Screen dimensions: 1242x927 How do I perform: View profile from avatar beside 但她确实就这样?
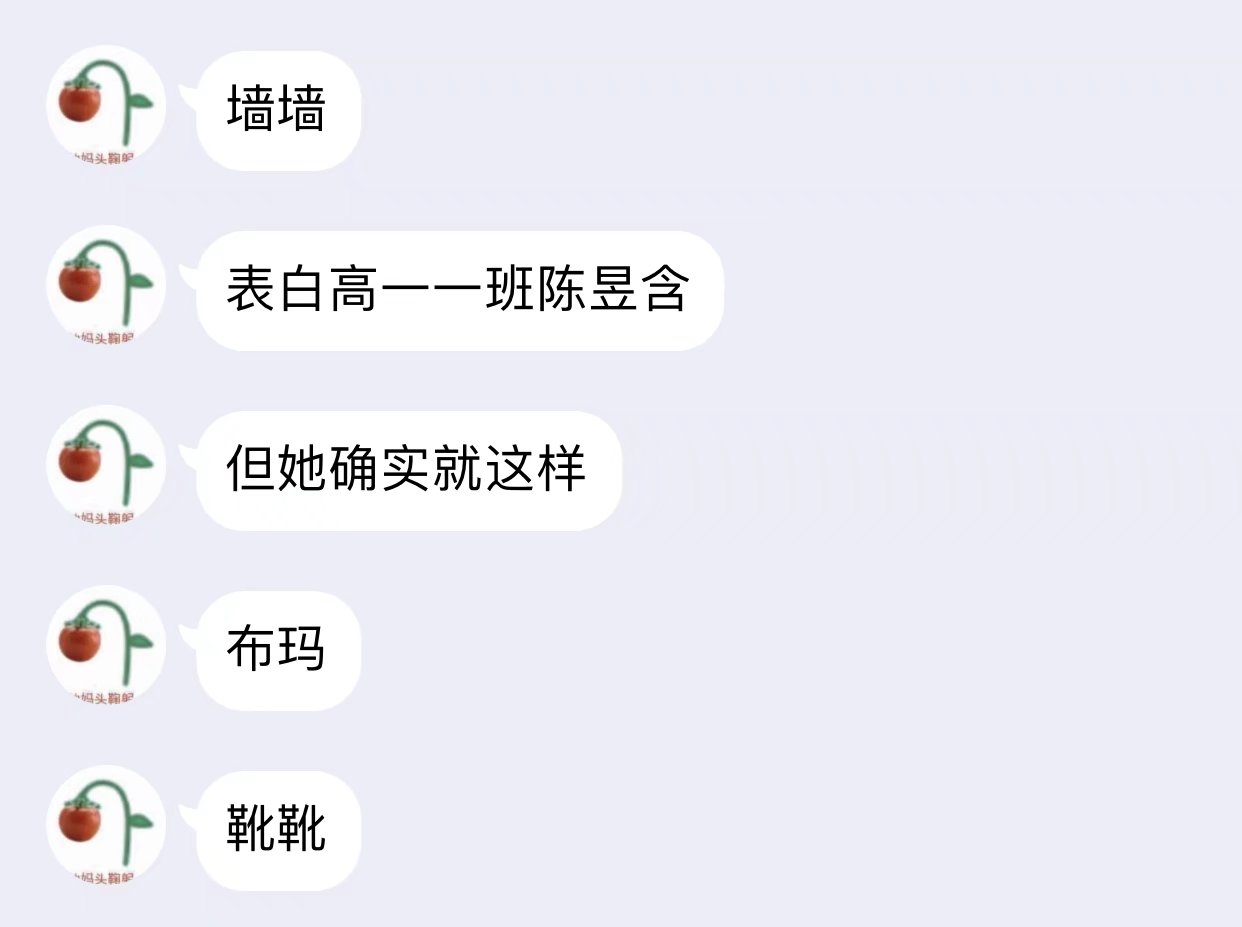pyautogui.click(x=105, y=466)
